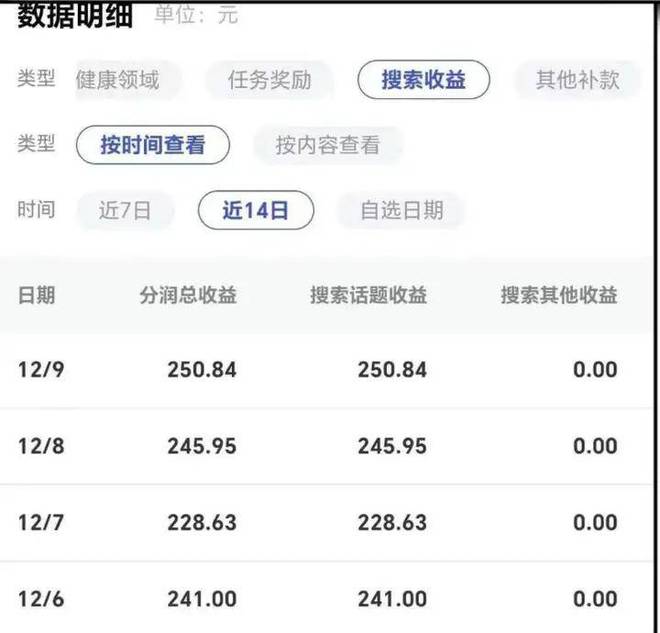Select the 任务奖励 filter chip
Viewport: 660px width, 633px height.
270,81
